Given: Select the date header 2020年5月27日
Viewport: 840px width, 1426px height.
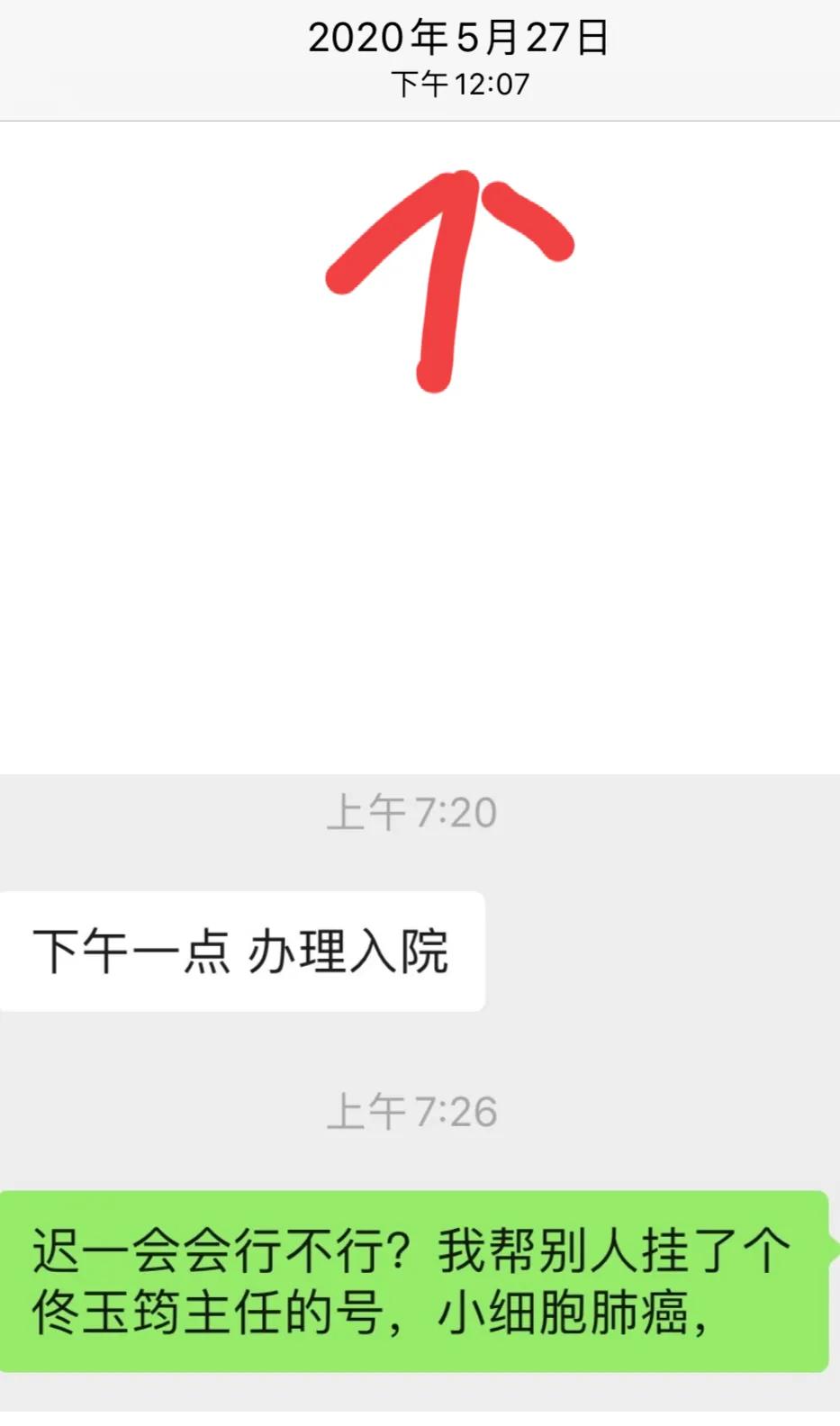Looking at the screenshot, I should point(458,38).
